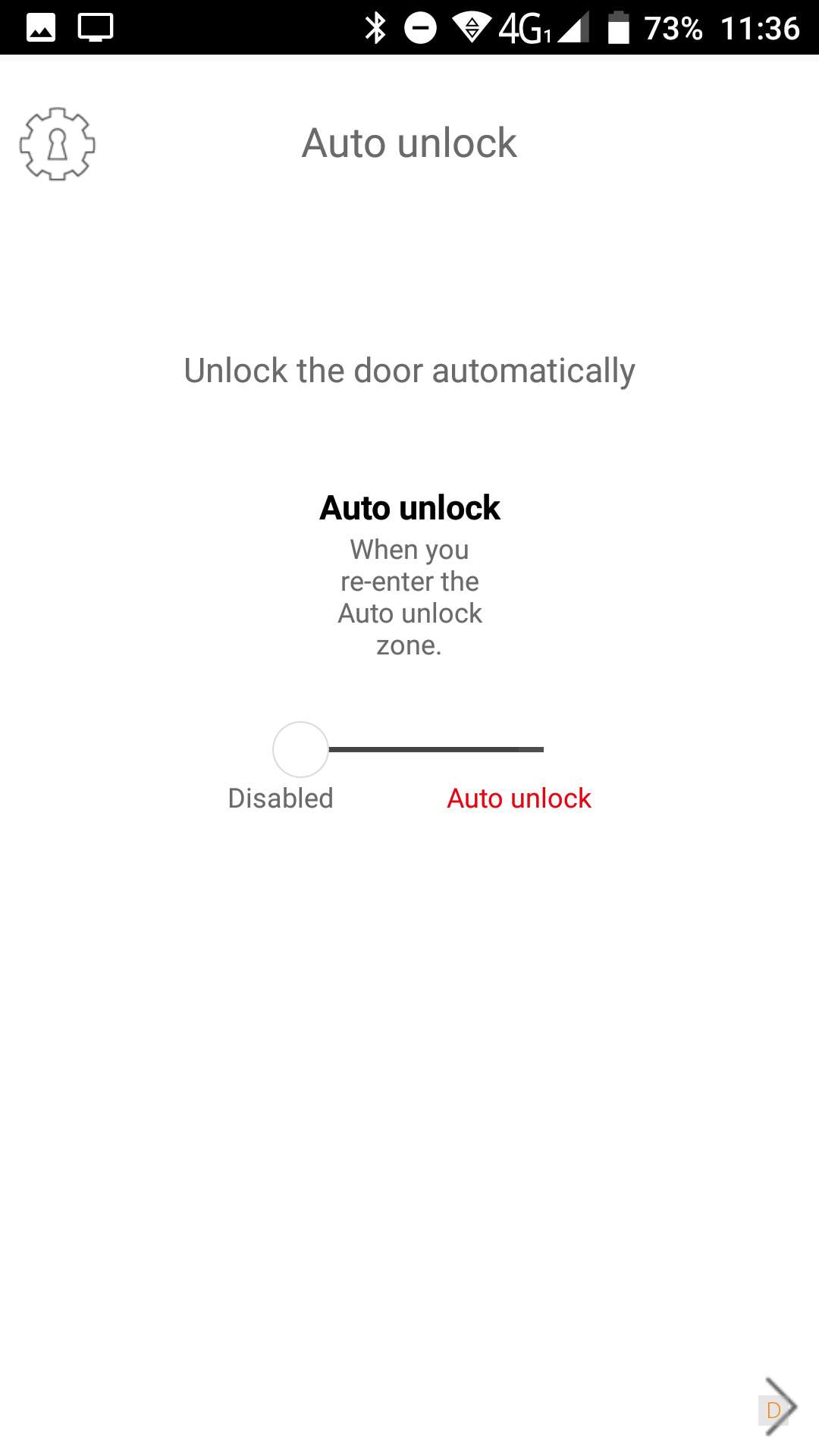Open the lock settings gear icon

(x=57, y=144)
